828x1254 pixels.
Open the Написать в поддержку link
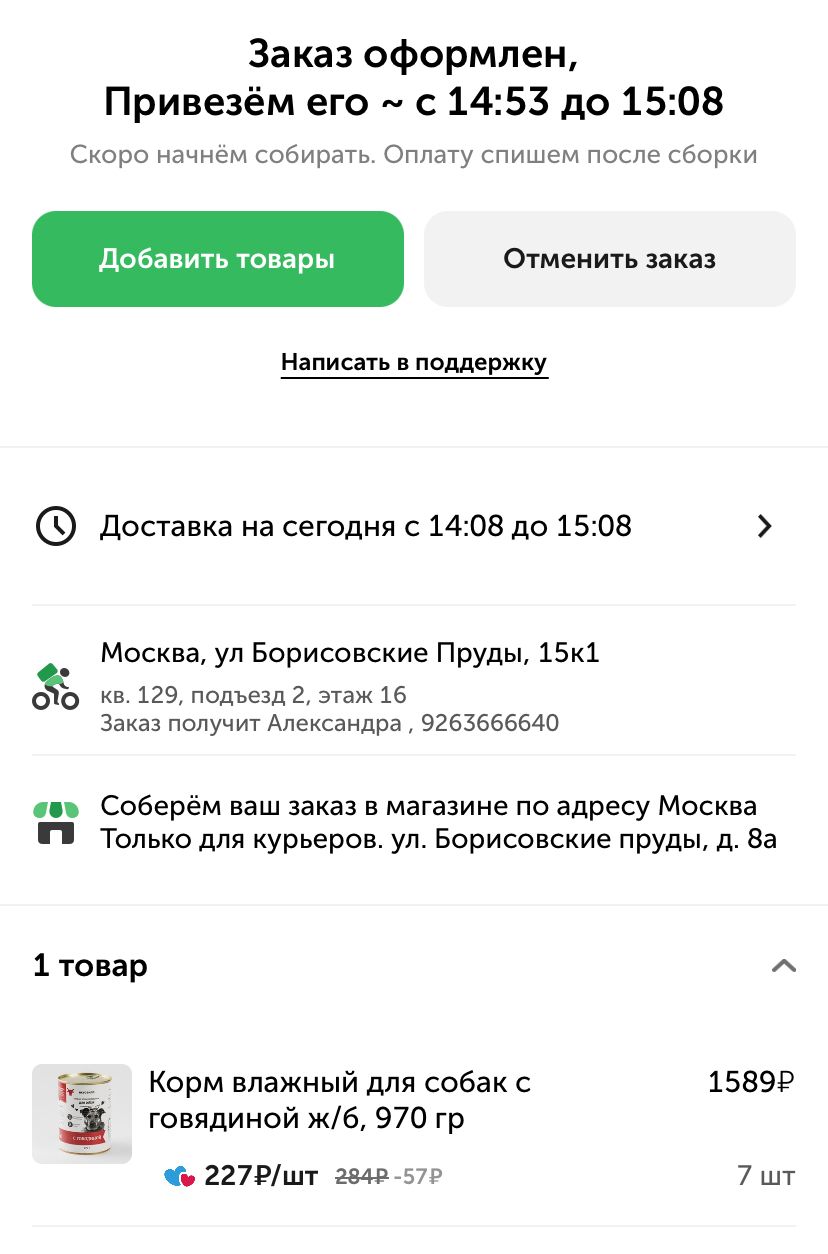pyautogui.click(x=414, y=362)
